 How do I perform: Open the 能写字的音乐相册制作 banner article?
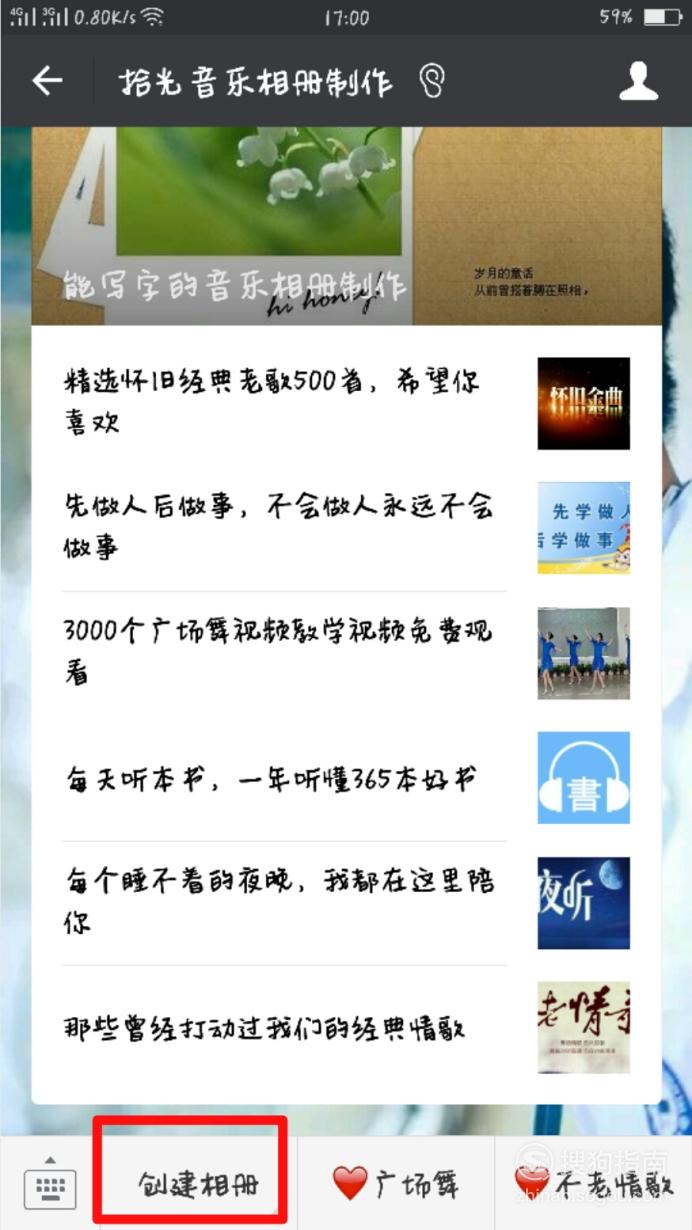click(x=346, y=226)
